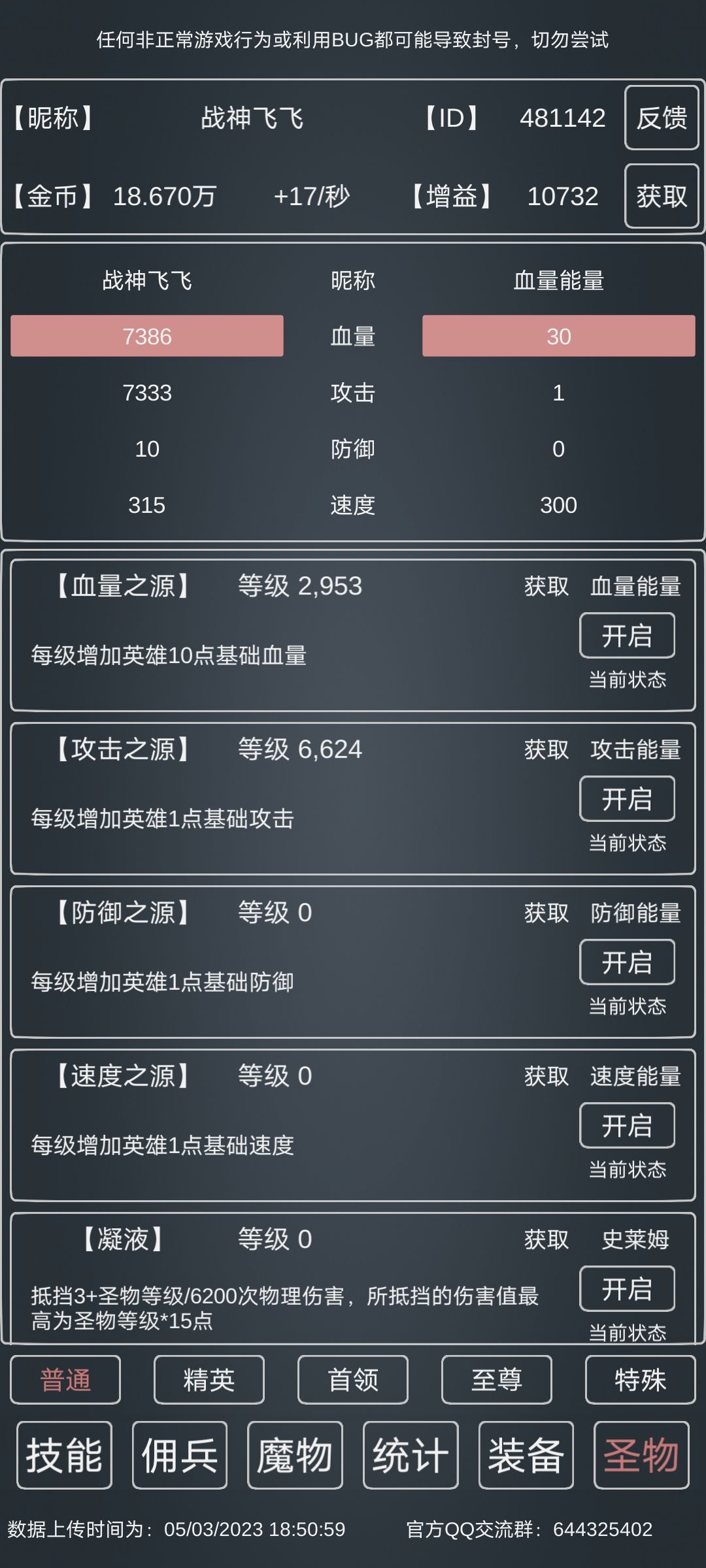Enable 开启 for 攻击之源

[x=627, y=799]
